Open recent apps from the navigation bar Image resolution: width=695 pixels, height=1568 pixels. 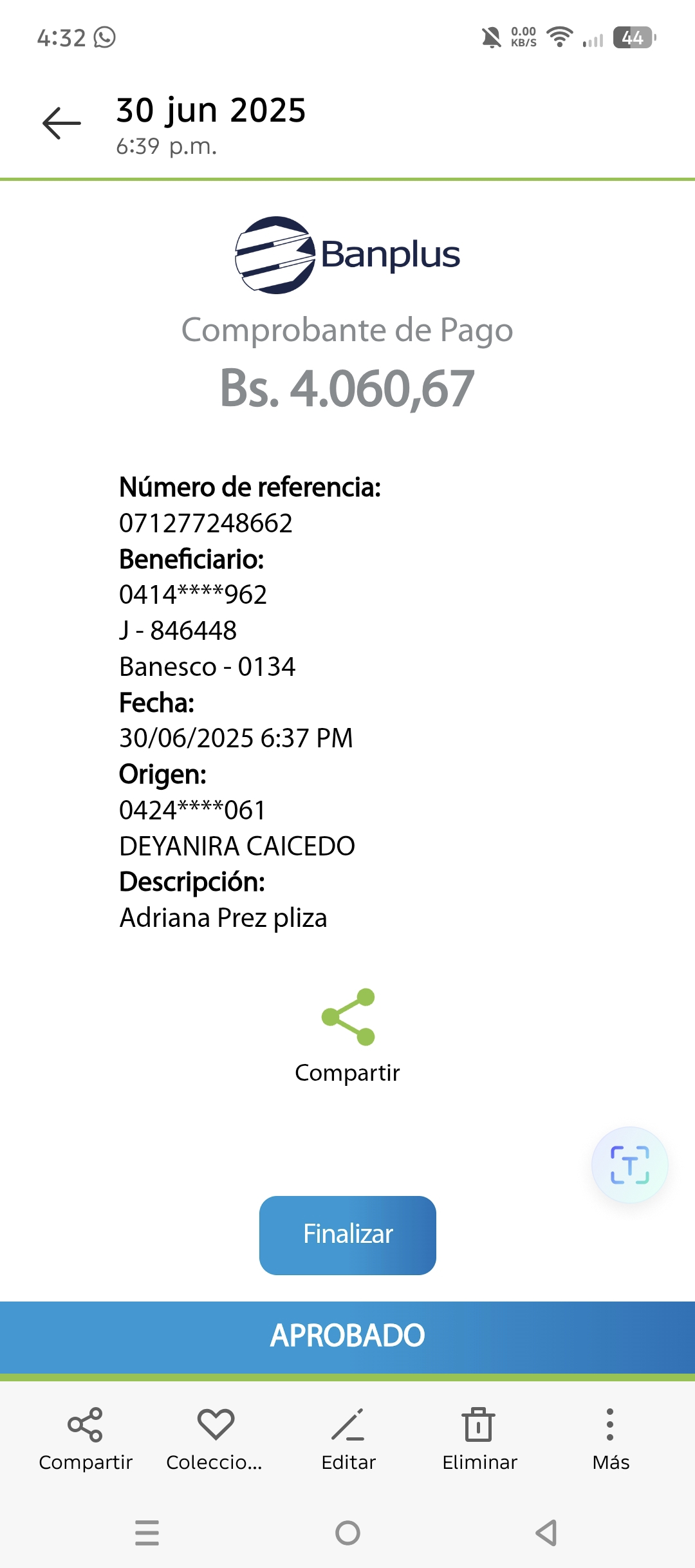[147, 1533]
